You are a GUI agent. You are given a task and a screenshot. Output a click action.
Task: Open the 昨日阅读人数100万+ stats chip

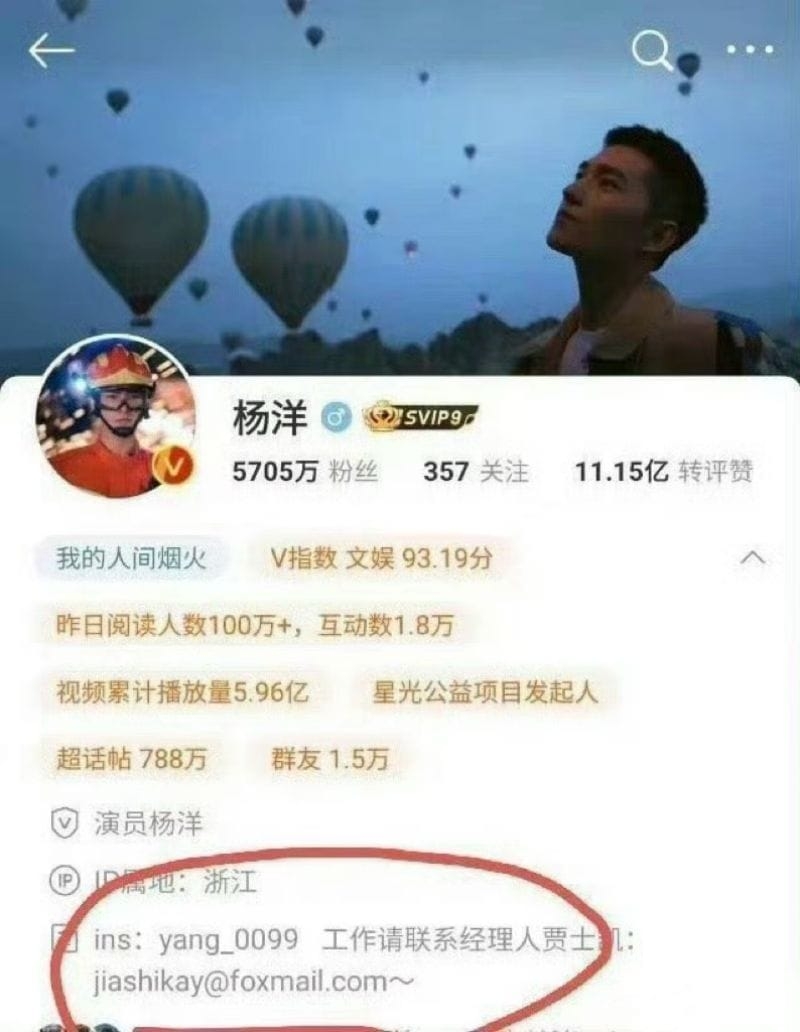pos(255,625)
